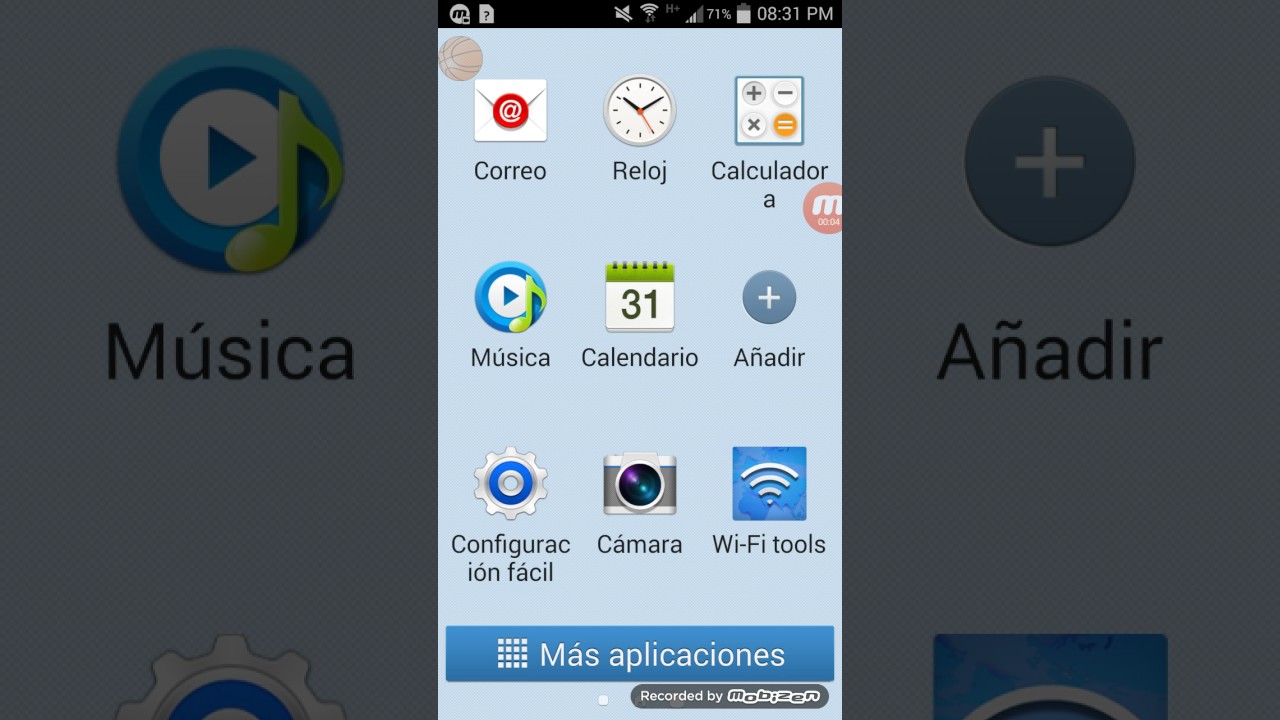Open the Wi-Fi tools app
The image size is (1280, 720).
(x=769, y=485)
